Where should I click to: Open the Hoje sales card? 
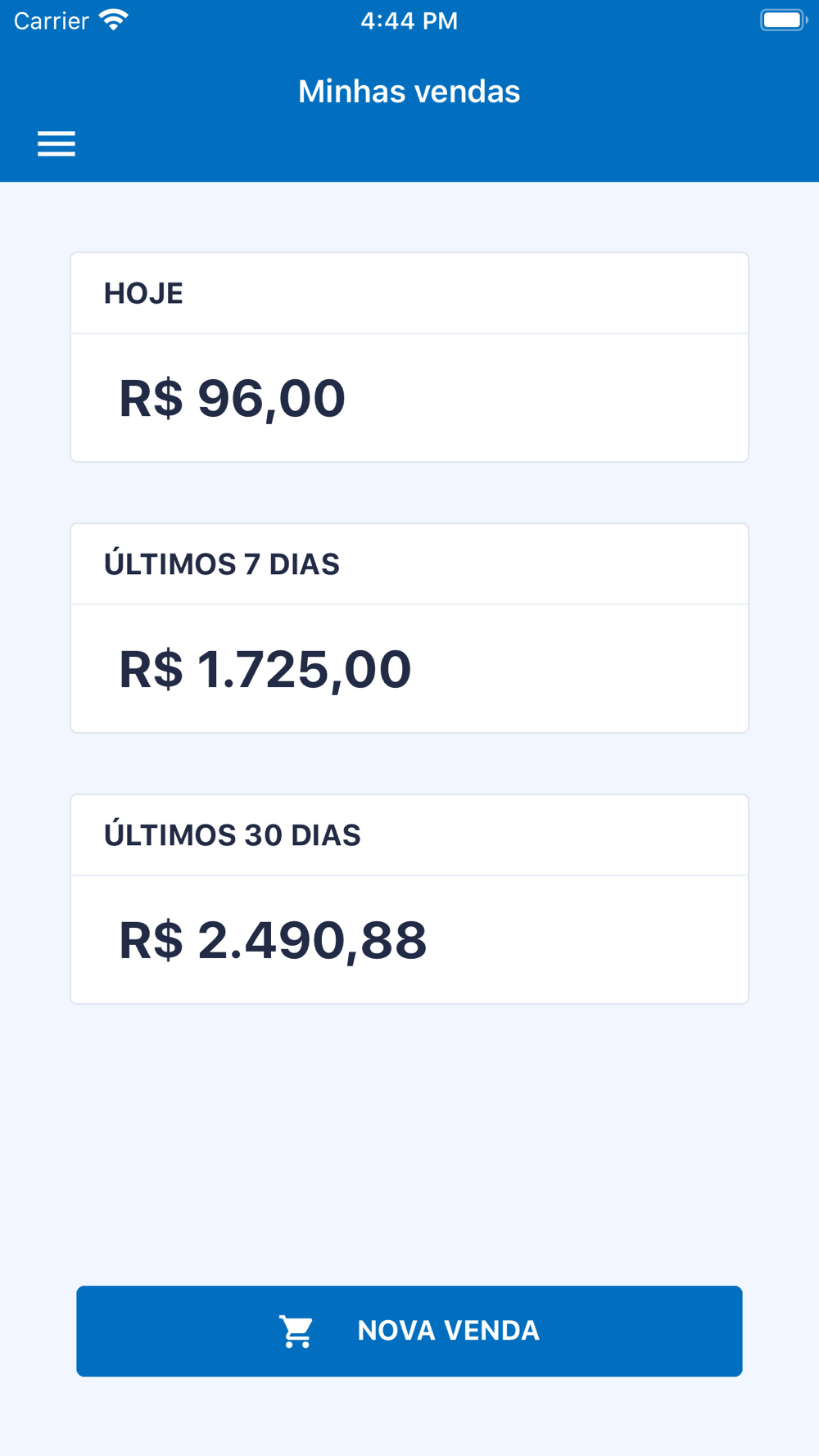pos(409,357)
